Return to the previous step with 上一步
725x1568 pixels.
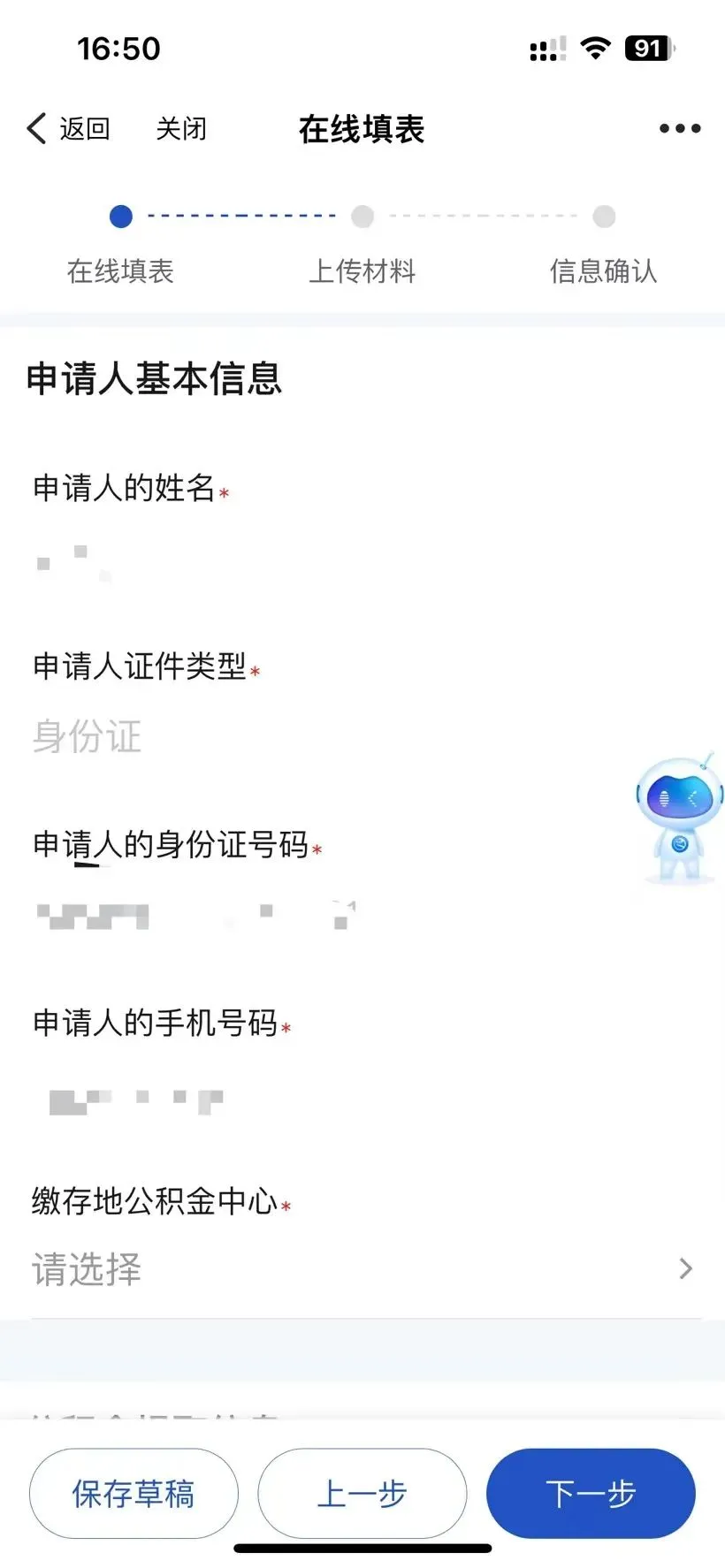(362, 1494)
